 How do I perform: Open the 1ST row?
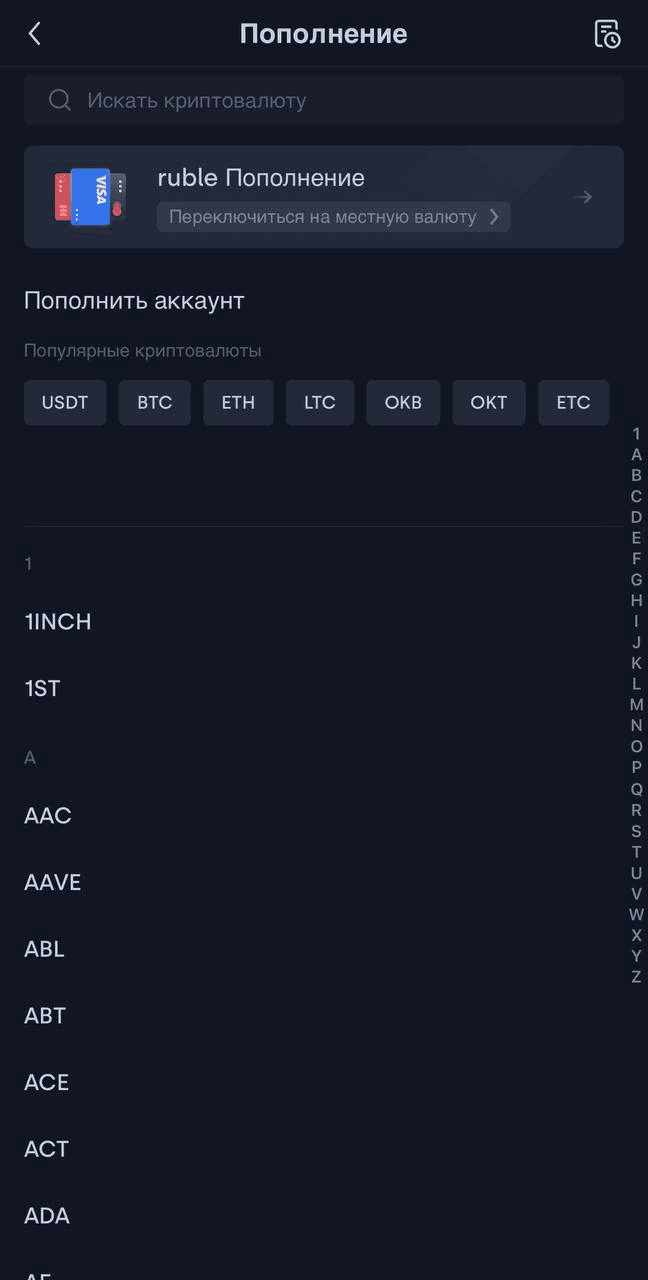click(310, 689)
